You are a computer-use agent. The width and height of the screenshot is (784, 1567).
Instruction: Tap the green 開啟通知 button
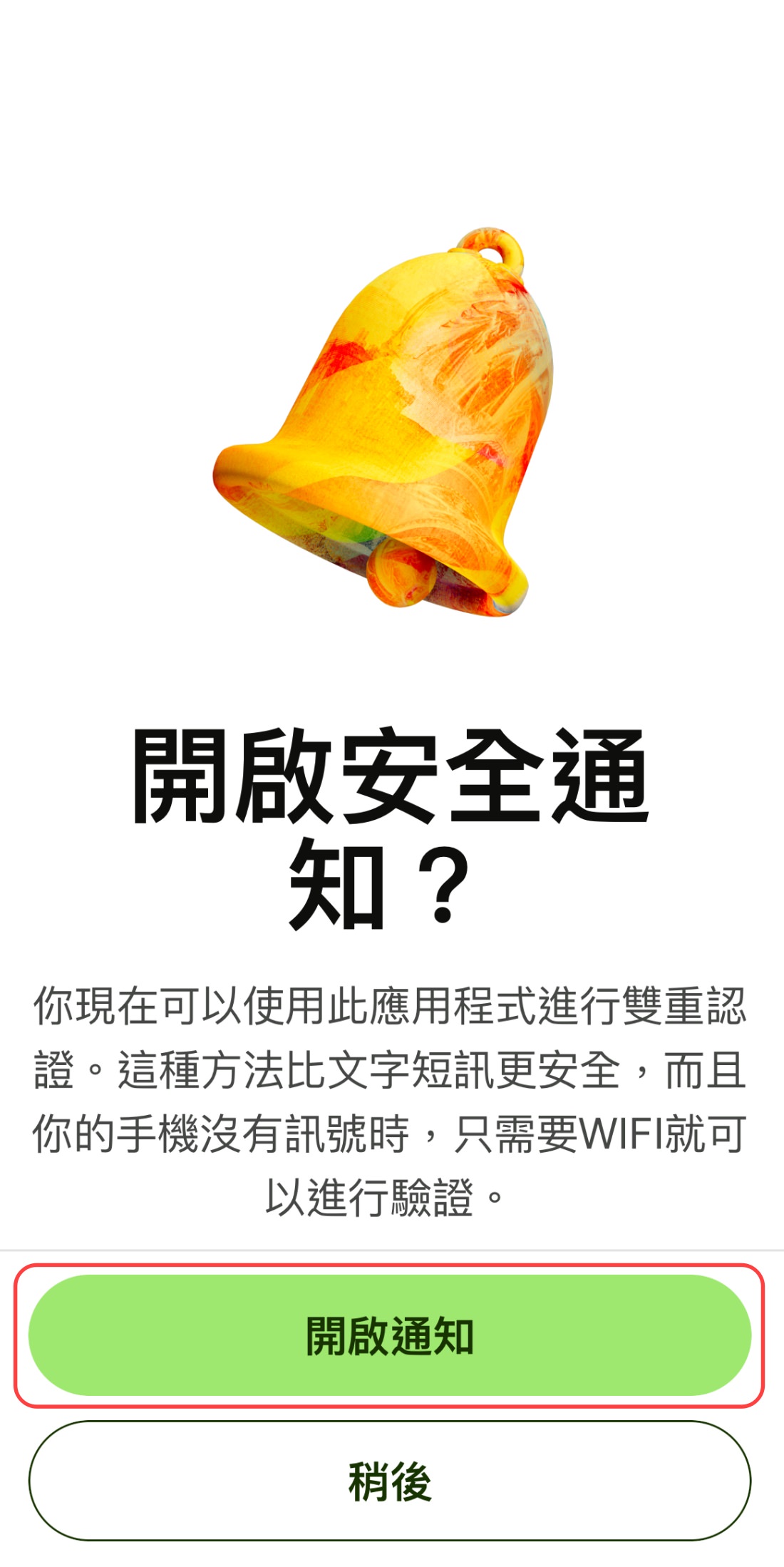coord(390,1335)
